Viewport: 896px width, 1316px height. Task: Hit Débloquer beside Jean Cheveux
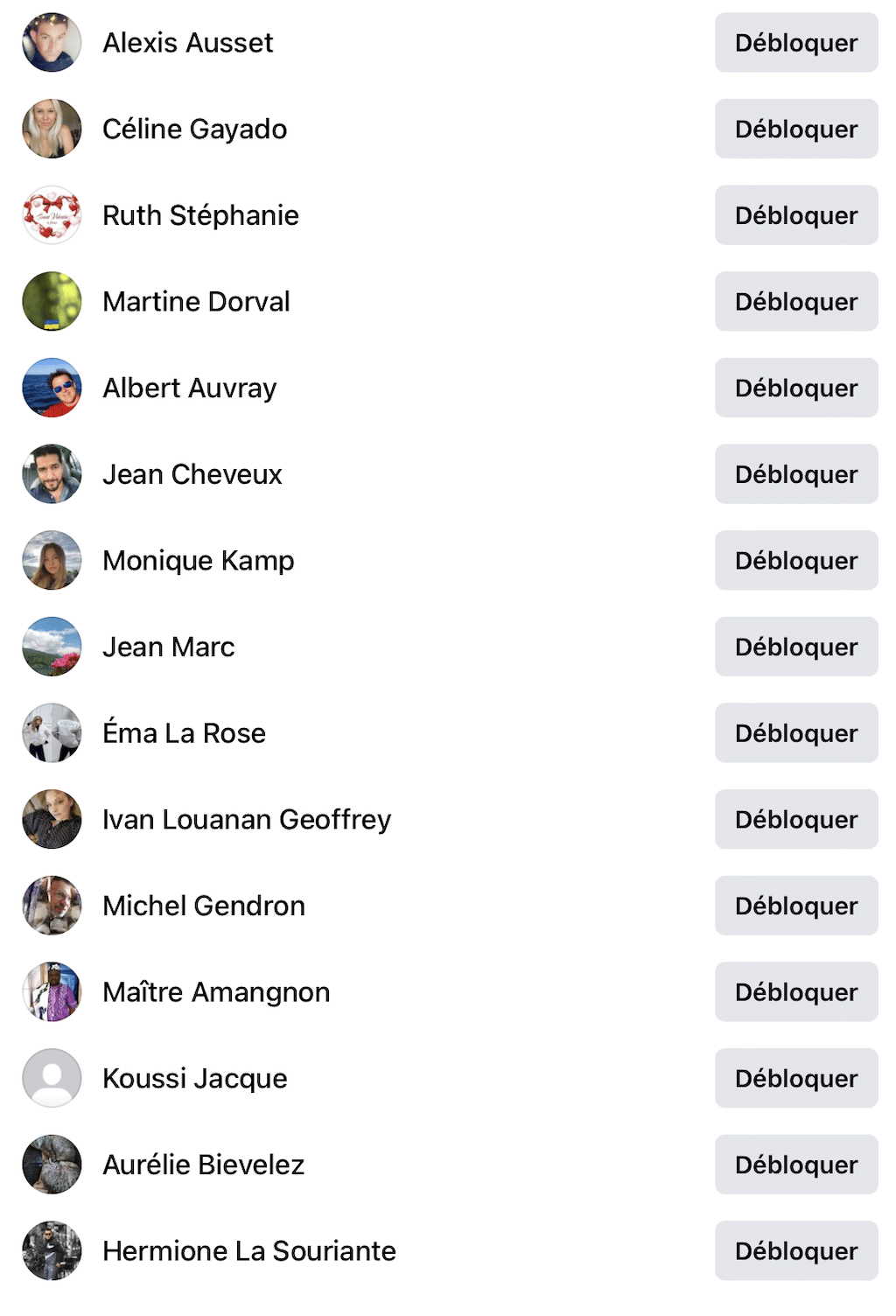pos(796,474)
